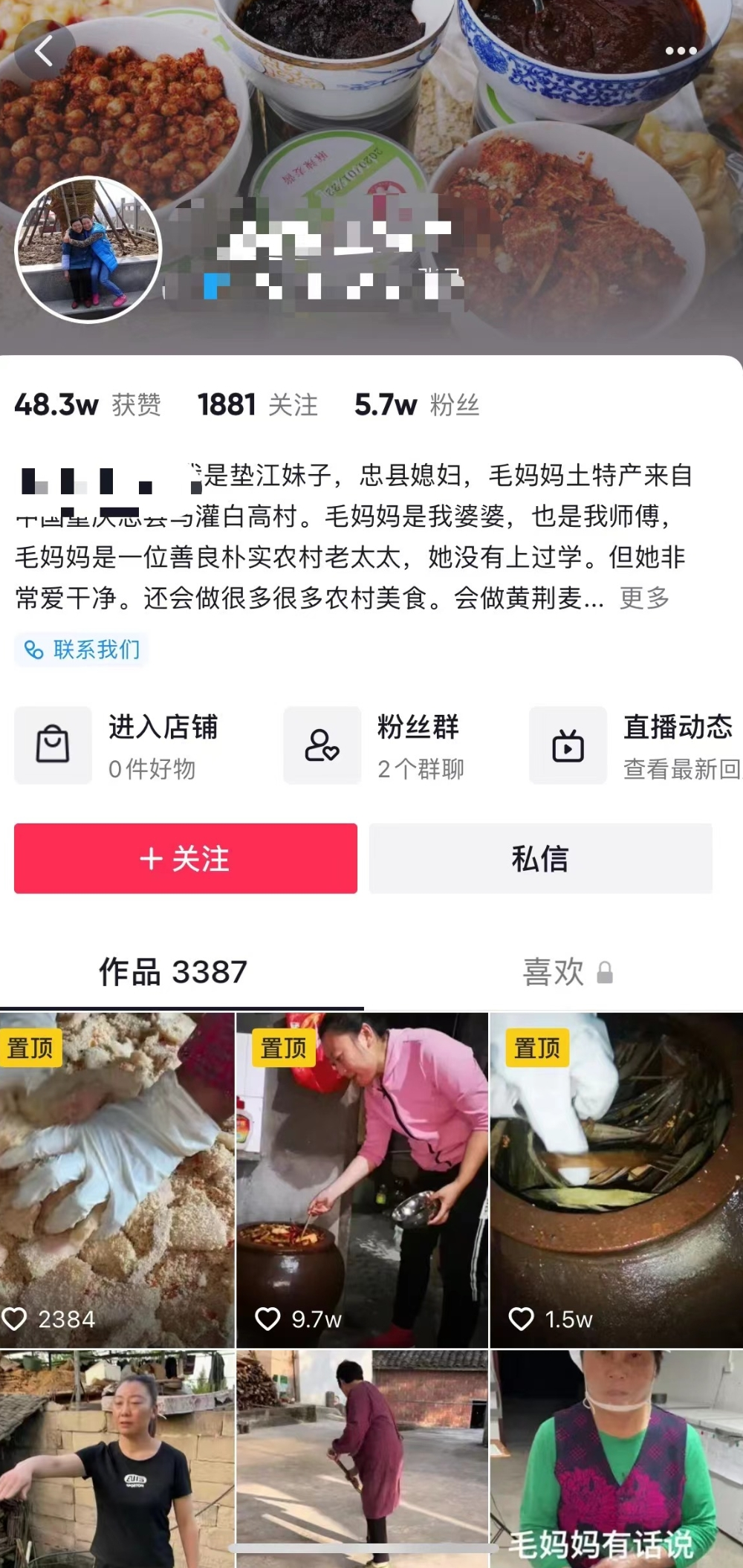The height and width of the screenshot is (1568, 743).
Task: Open pinned video with 1.5w likes
Action: click(616, 1180)
